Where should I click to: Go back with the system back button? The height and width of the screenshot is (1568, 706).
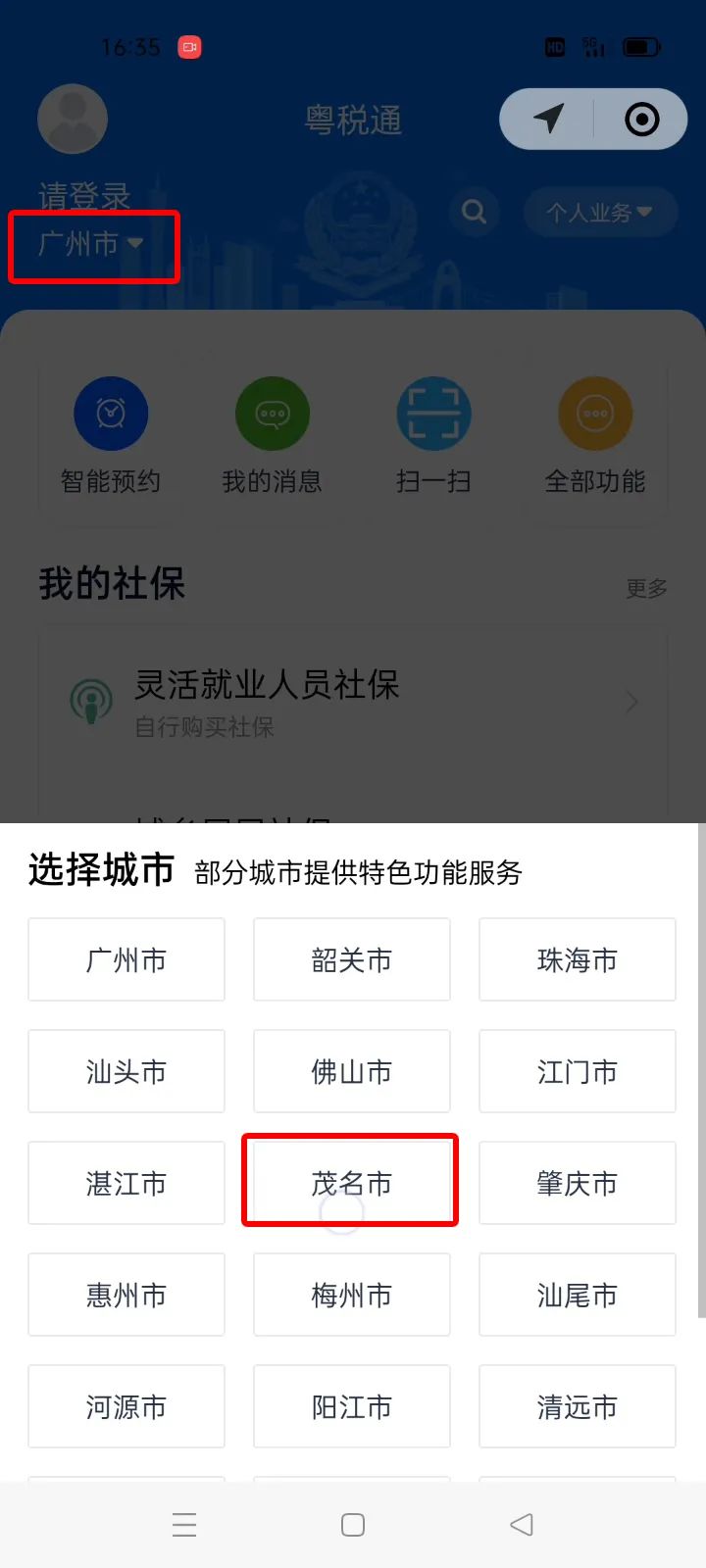[522, 1525]
